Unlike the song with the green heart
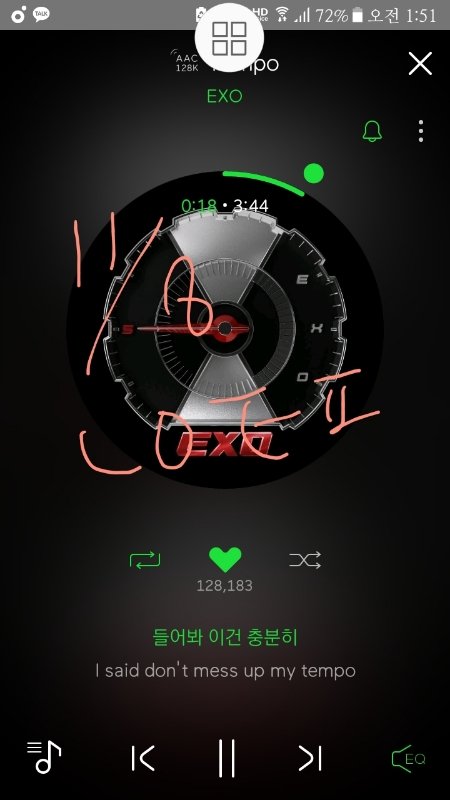The width and height of the screenshot is (450, 800). 225,560
